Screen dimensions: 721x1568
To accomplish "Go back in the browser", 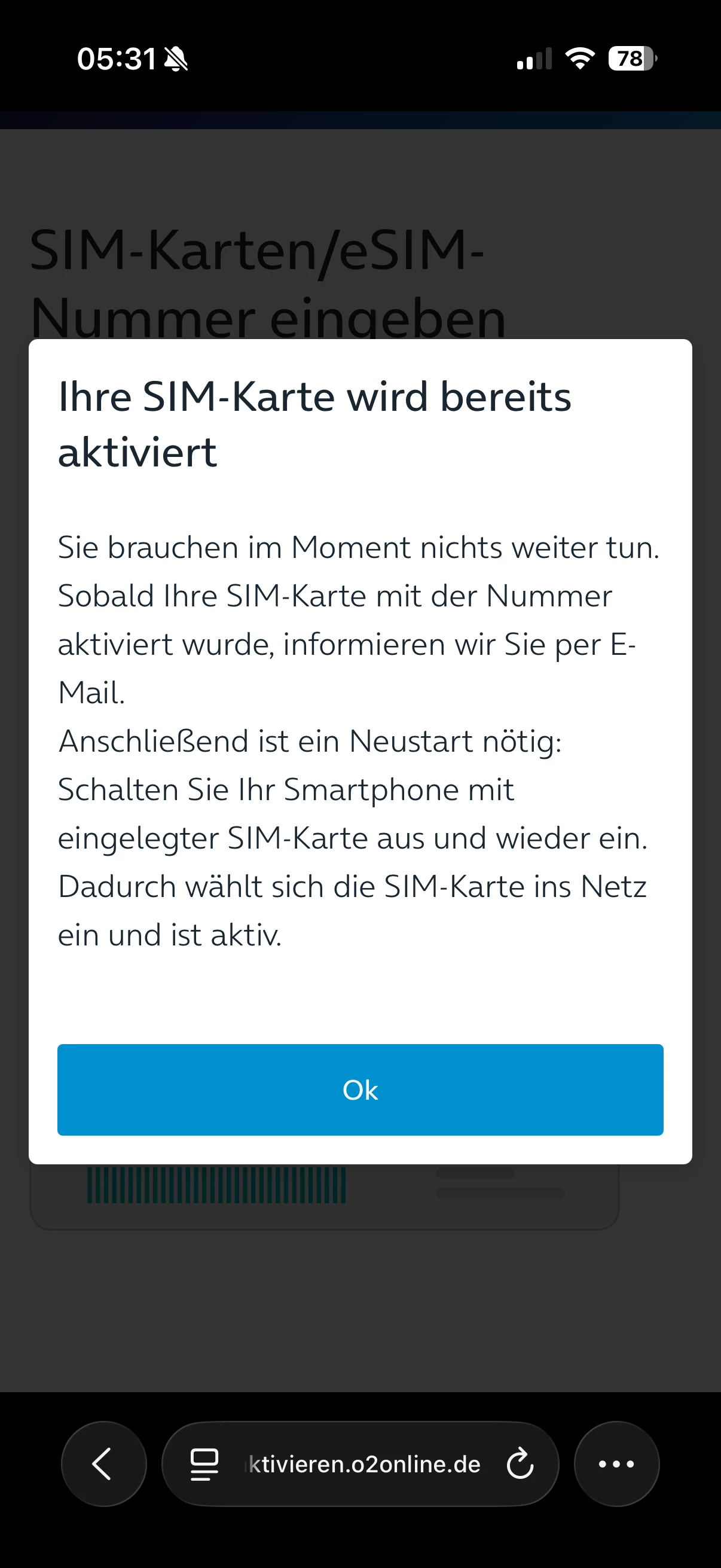I will point(103,1463).
